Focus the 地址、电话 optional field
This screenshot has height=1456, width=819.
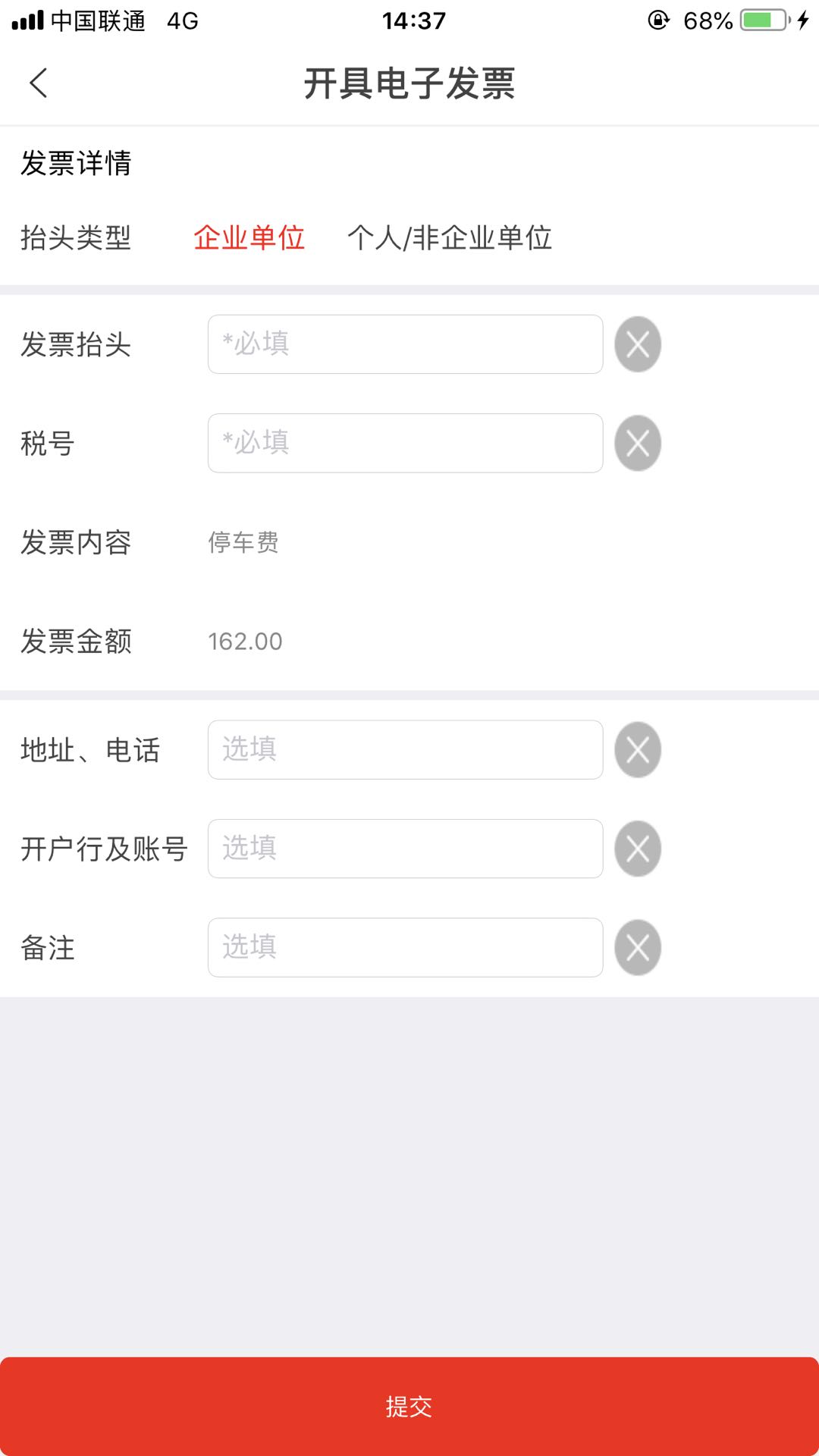406,750
